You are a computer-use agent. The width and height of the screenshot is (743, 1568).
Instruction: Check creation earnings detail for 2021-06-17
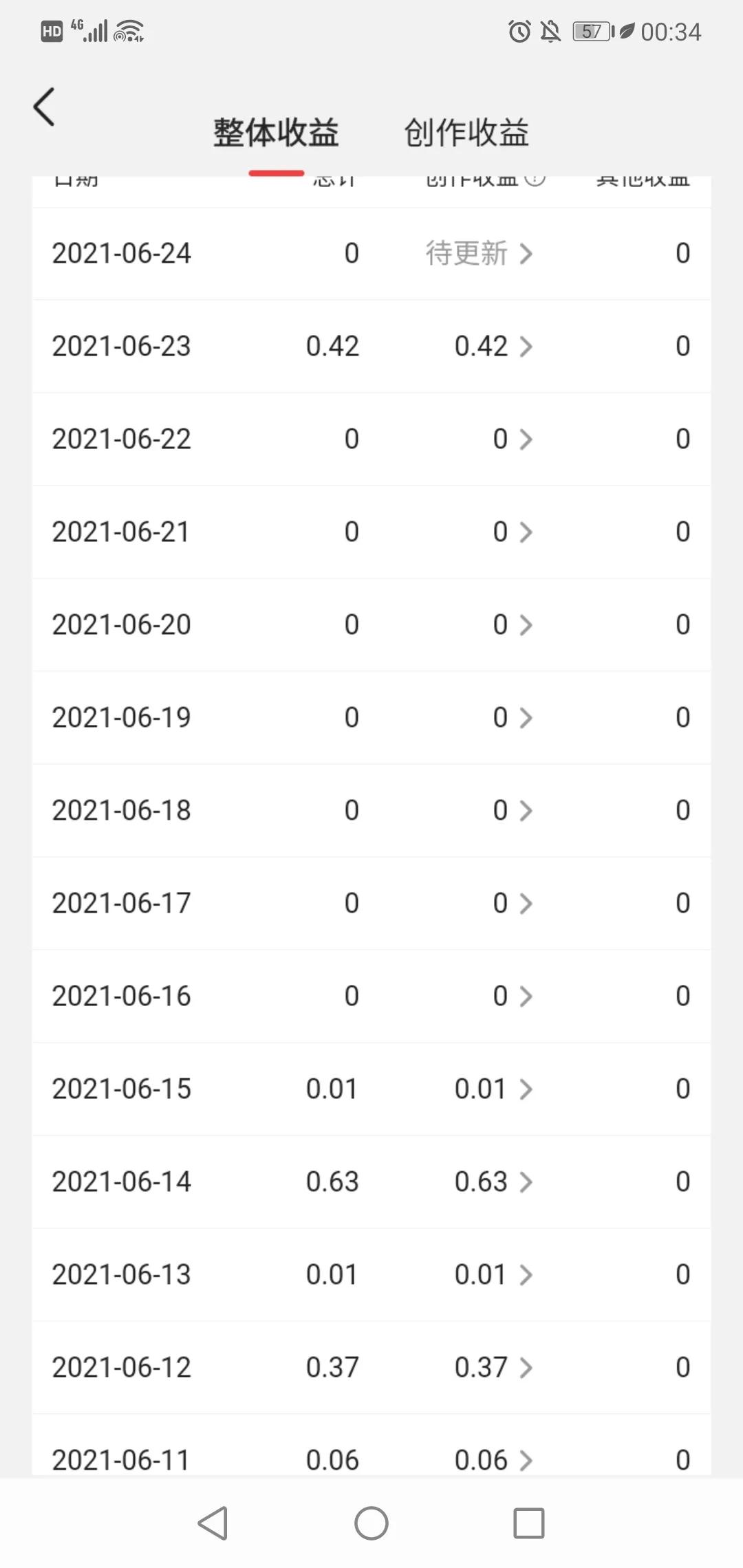[513, 904]
